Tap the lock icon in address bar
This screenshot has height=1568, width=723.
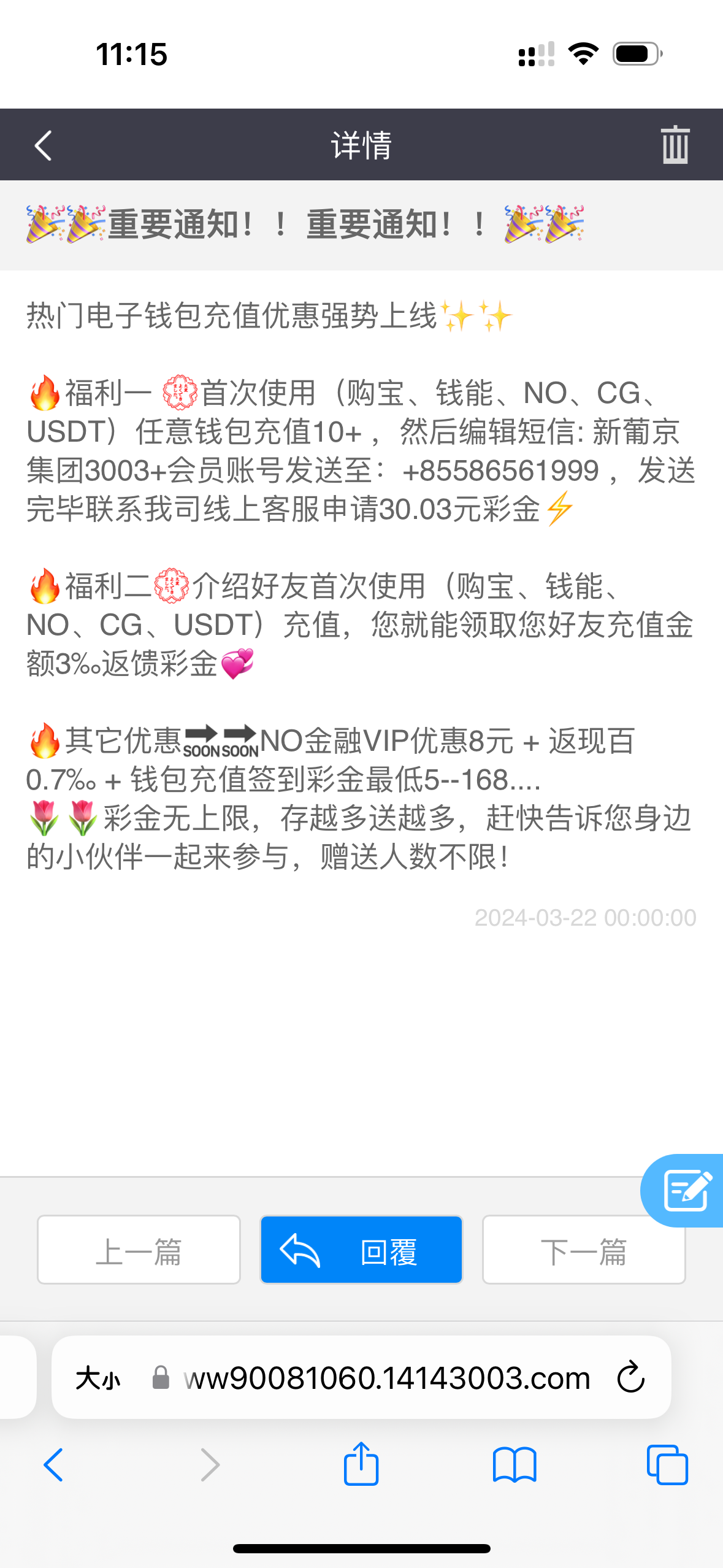tap(161, 1376)
